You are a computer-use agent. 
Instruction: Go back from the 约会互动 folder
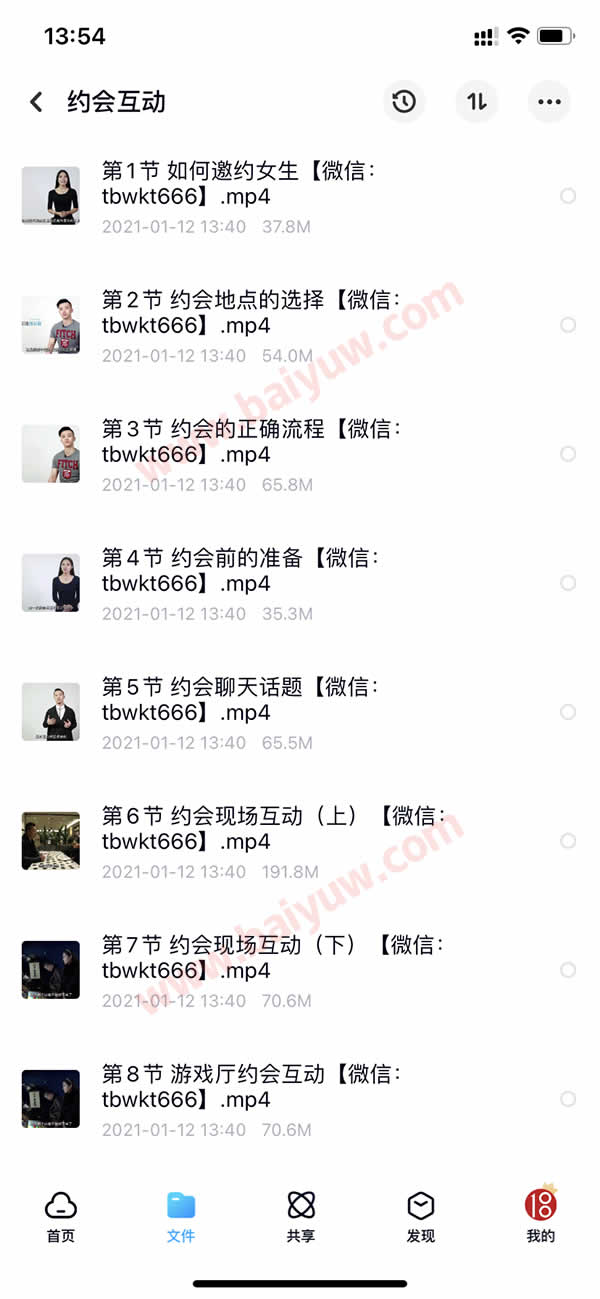pos(37,101)
